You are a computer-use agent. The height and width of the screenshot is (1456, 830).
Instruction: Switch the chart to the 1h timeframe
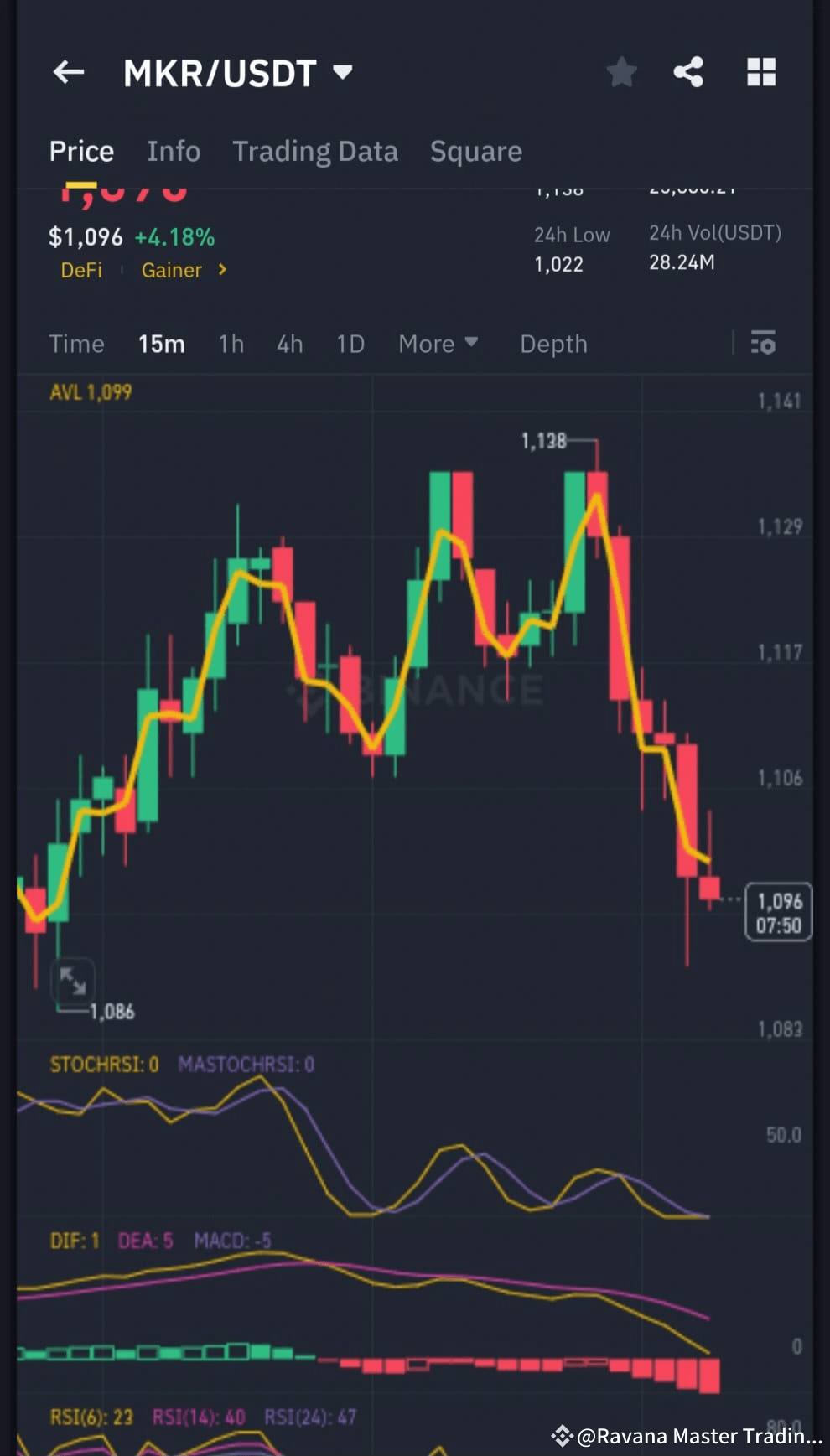click(231, 344)
